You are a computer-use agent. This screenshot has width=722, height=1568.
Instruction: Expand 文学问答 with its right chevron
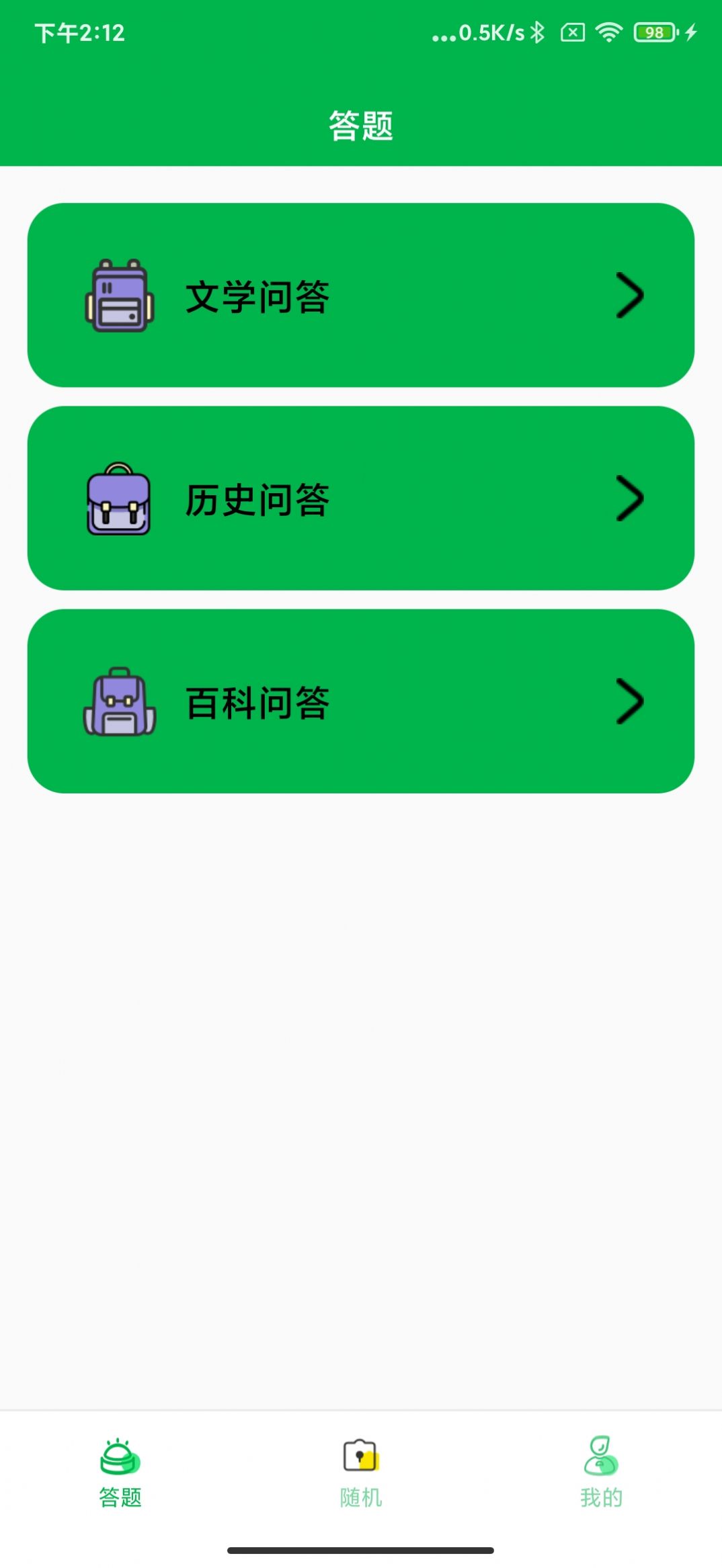point(629,294)
